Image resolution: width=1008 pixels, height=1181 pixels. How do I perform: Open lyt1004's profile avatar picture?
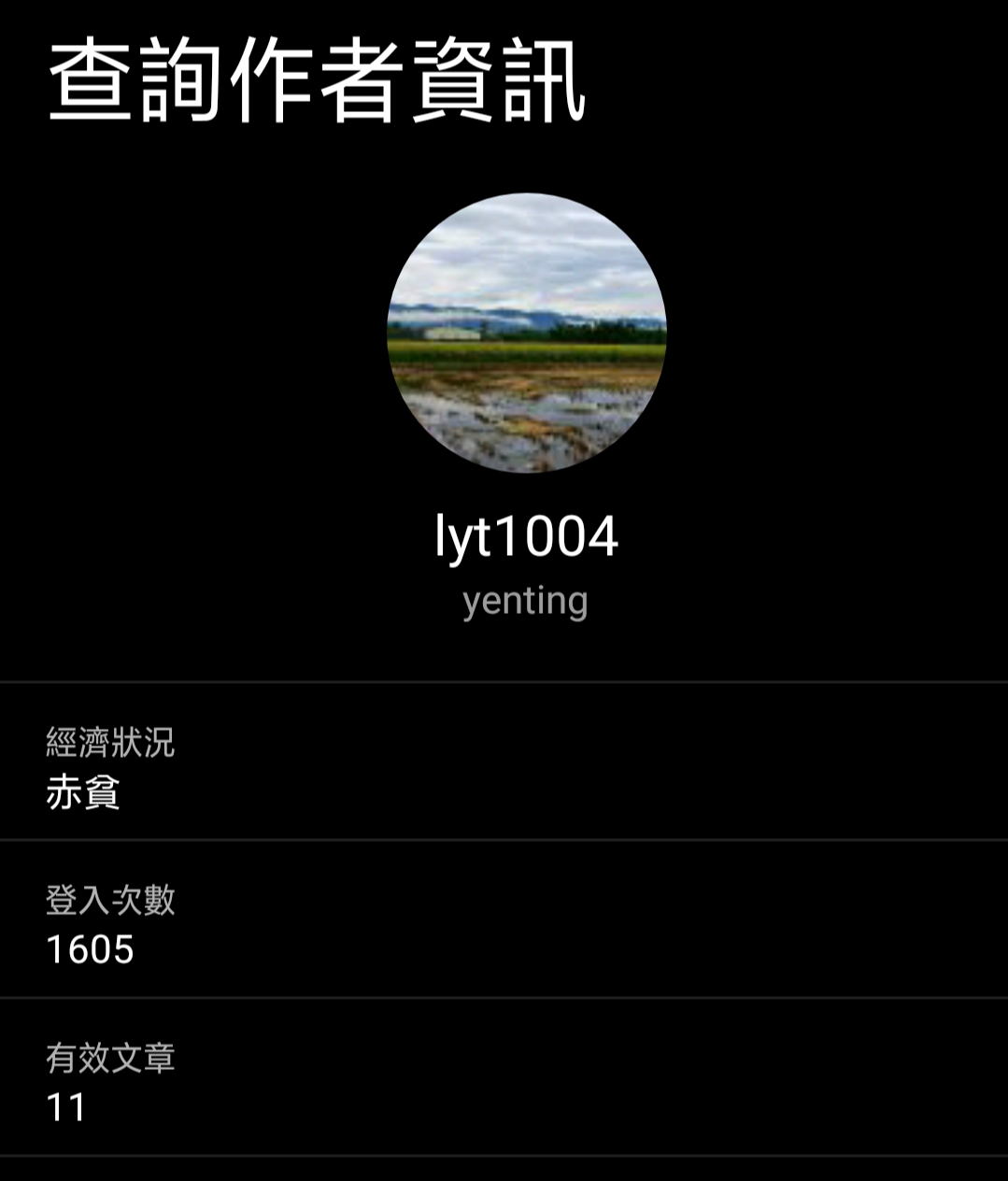click(526, 333)
